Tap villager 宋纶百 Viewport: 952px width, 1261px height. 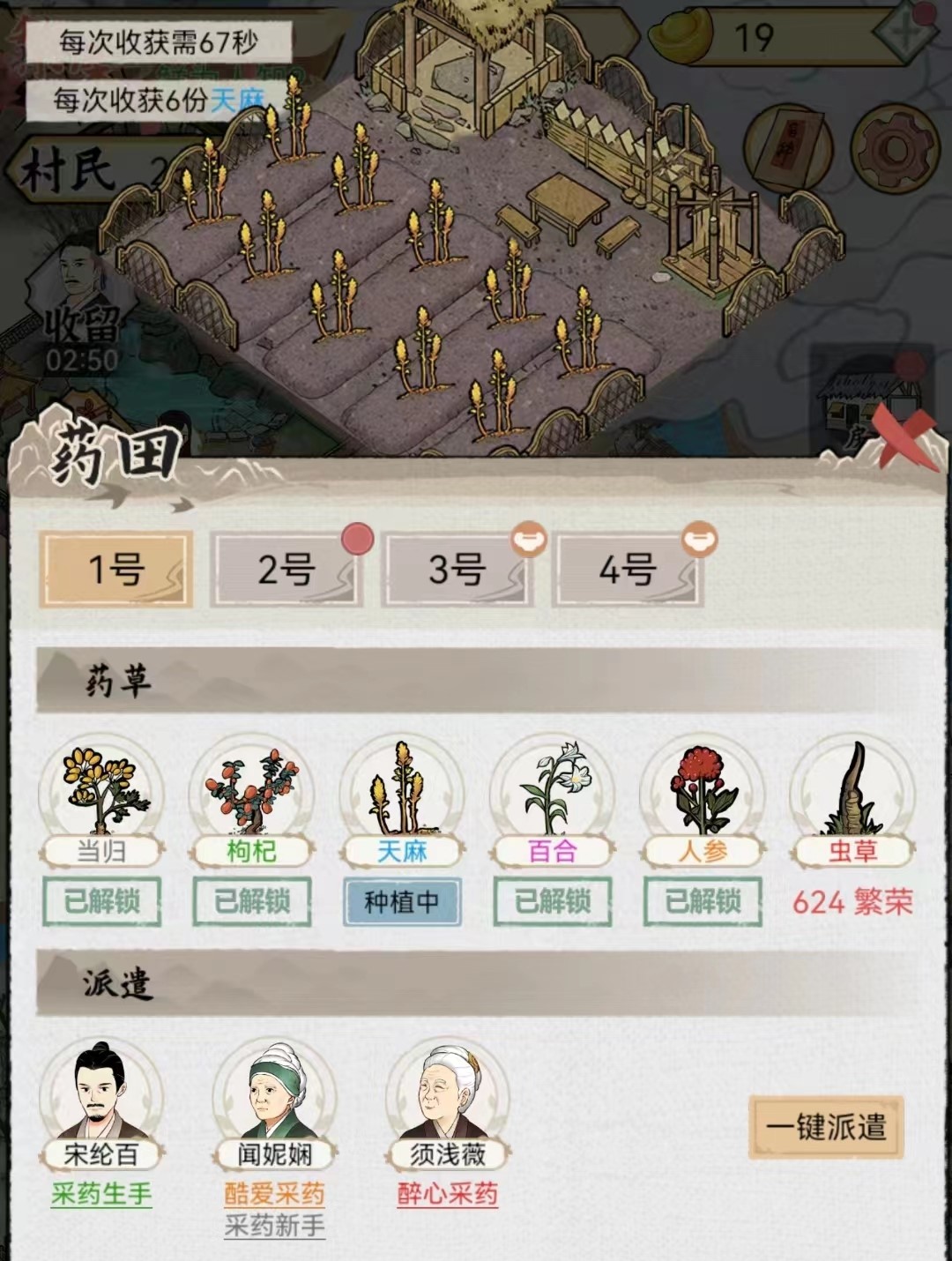click(100, 1093)
